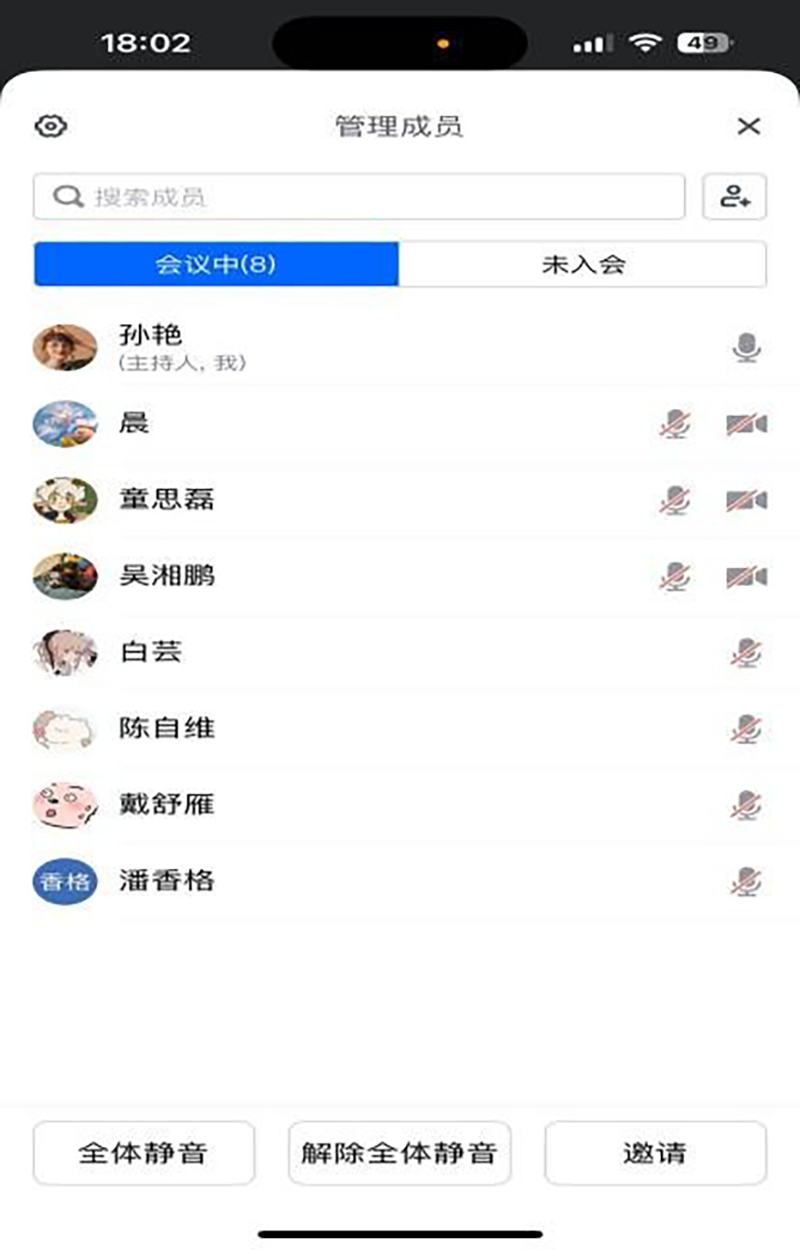
Task: Tap the camera icon for 晨
Action: tap(746, 424)
